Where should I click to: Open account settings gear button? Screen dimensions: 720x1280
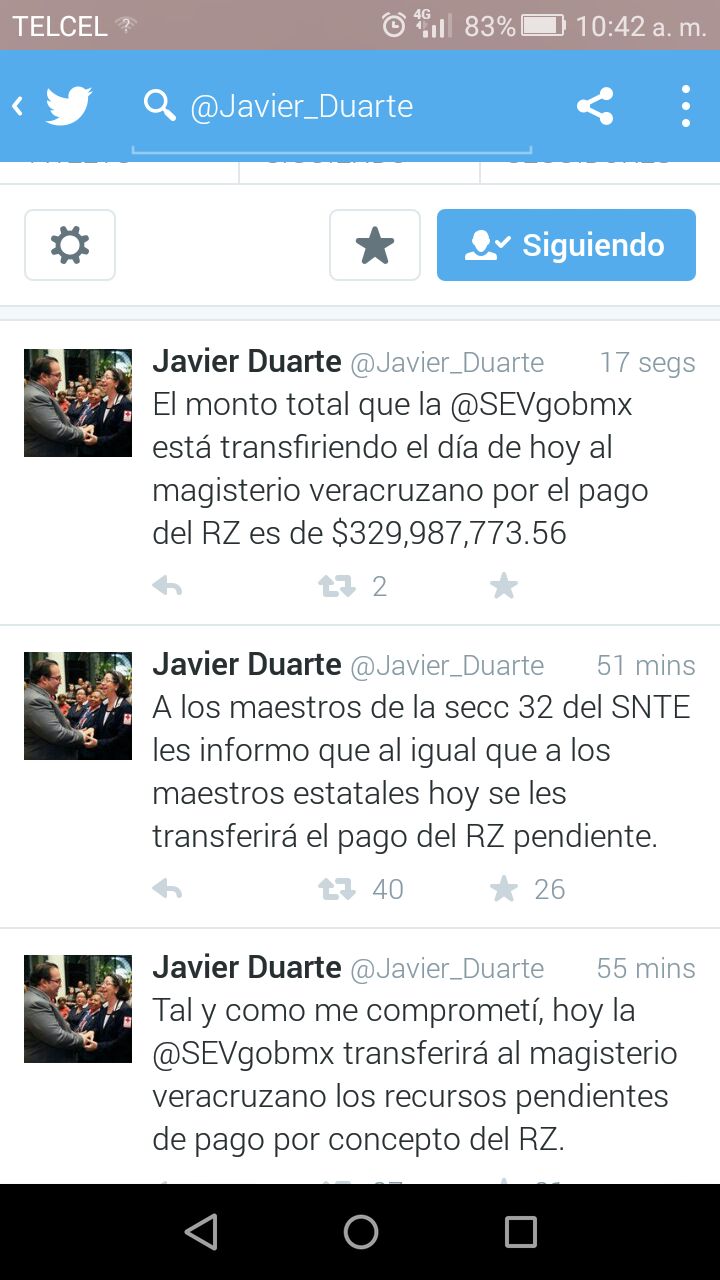70,245
